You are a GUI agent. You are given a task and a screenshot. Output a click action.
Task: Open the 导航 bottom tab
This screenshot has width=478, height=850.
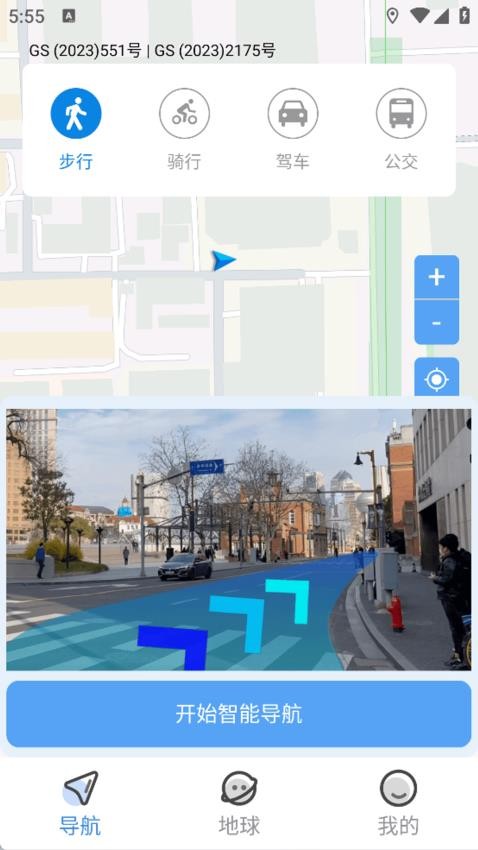click(80, 803)
